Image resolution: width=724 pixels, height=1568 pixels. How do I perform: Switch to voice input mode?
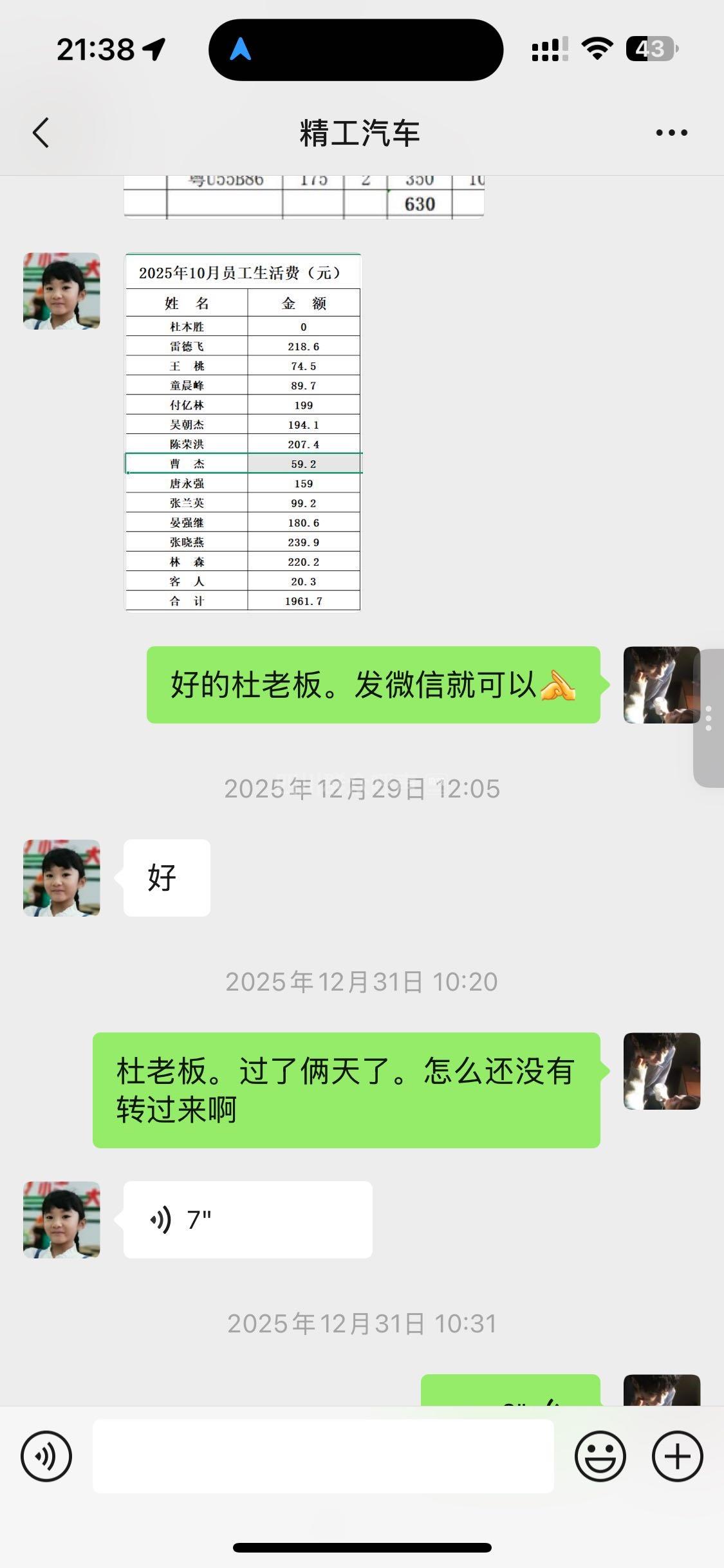click(x=46, y=1456)
